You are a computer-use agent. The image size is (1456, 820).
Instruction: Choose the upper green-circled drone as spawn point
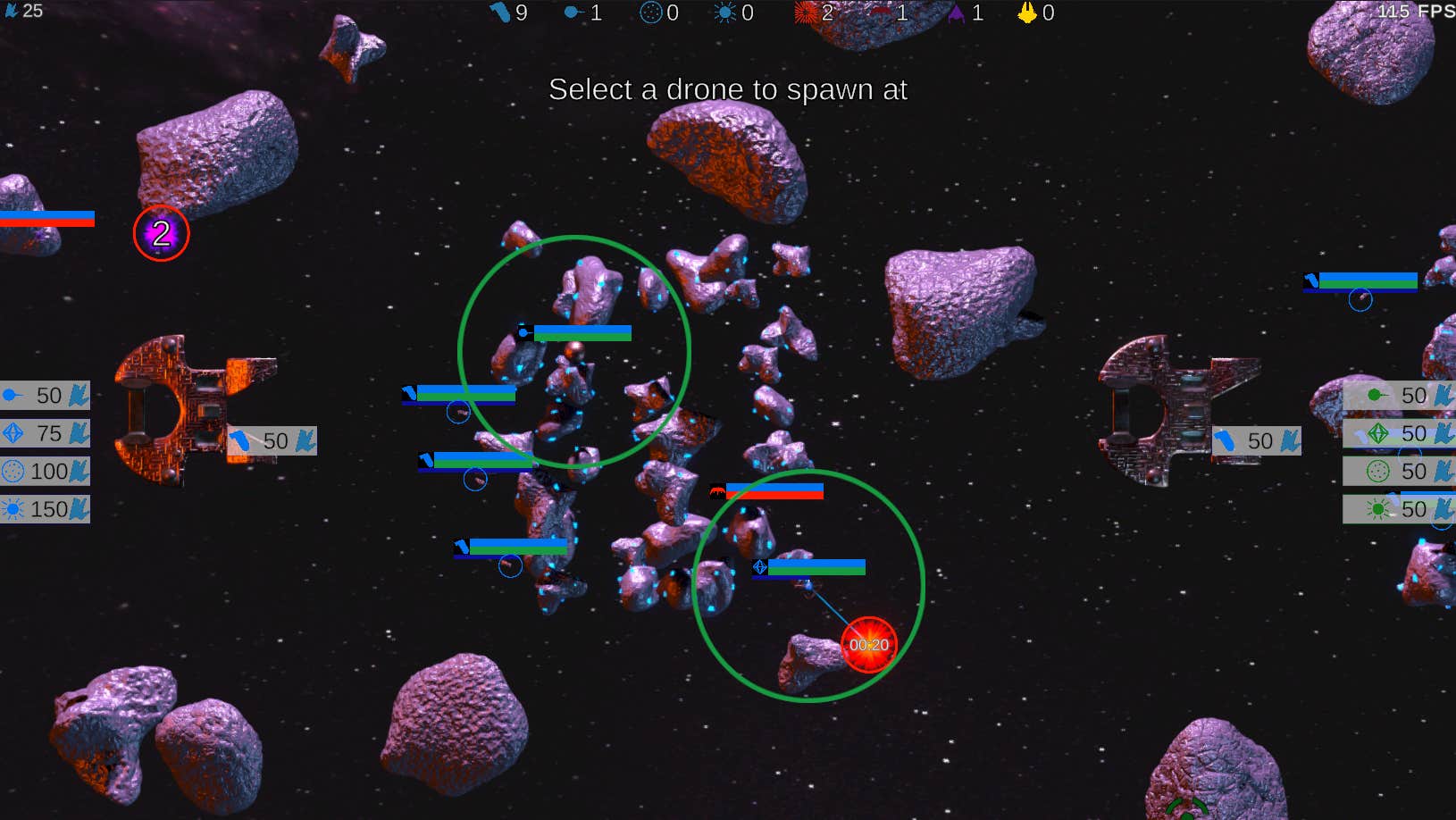(x=573, y=352)
